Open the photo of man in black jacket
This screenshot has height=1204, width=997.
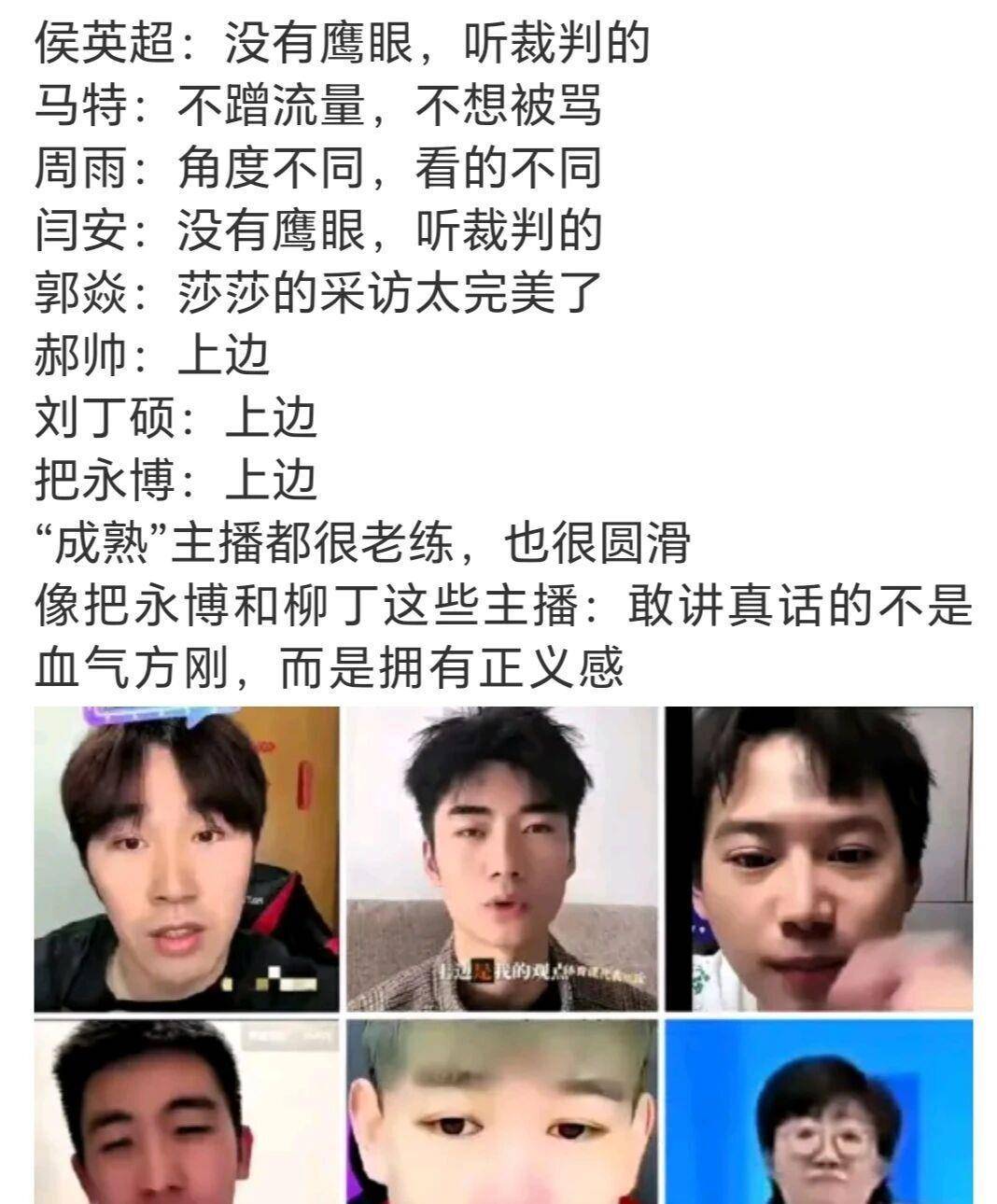[187, 859]
